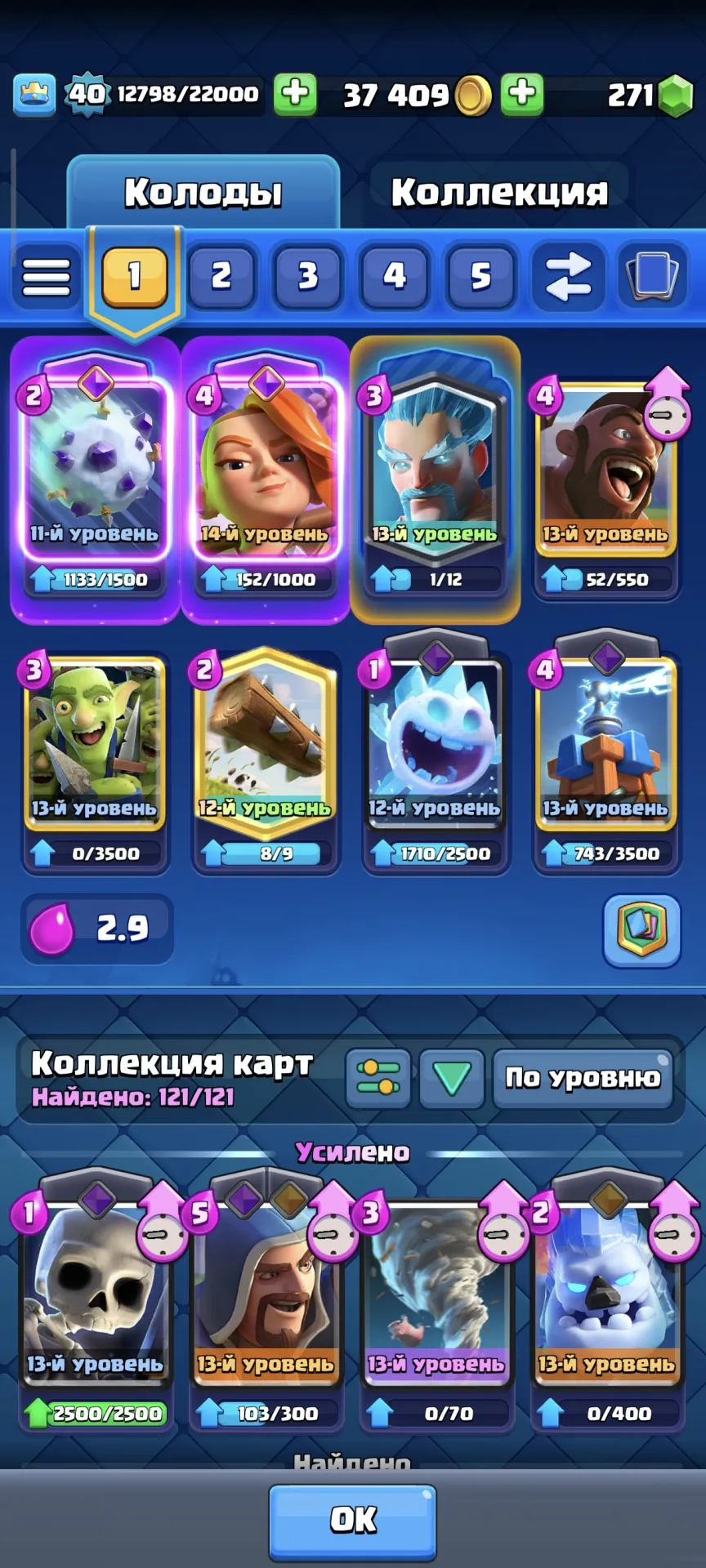Select deck slot 5
Screen dimensions: 706x1568
pyautogui.click(x=481, y=277)
